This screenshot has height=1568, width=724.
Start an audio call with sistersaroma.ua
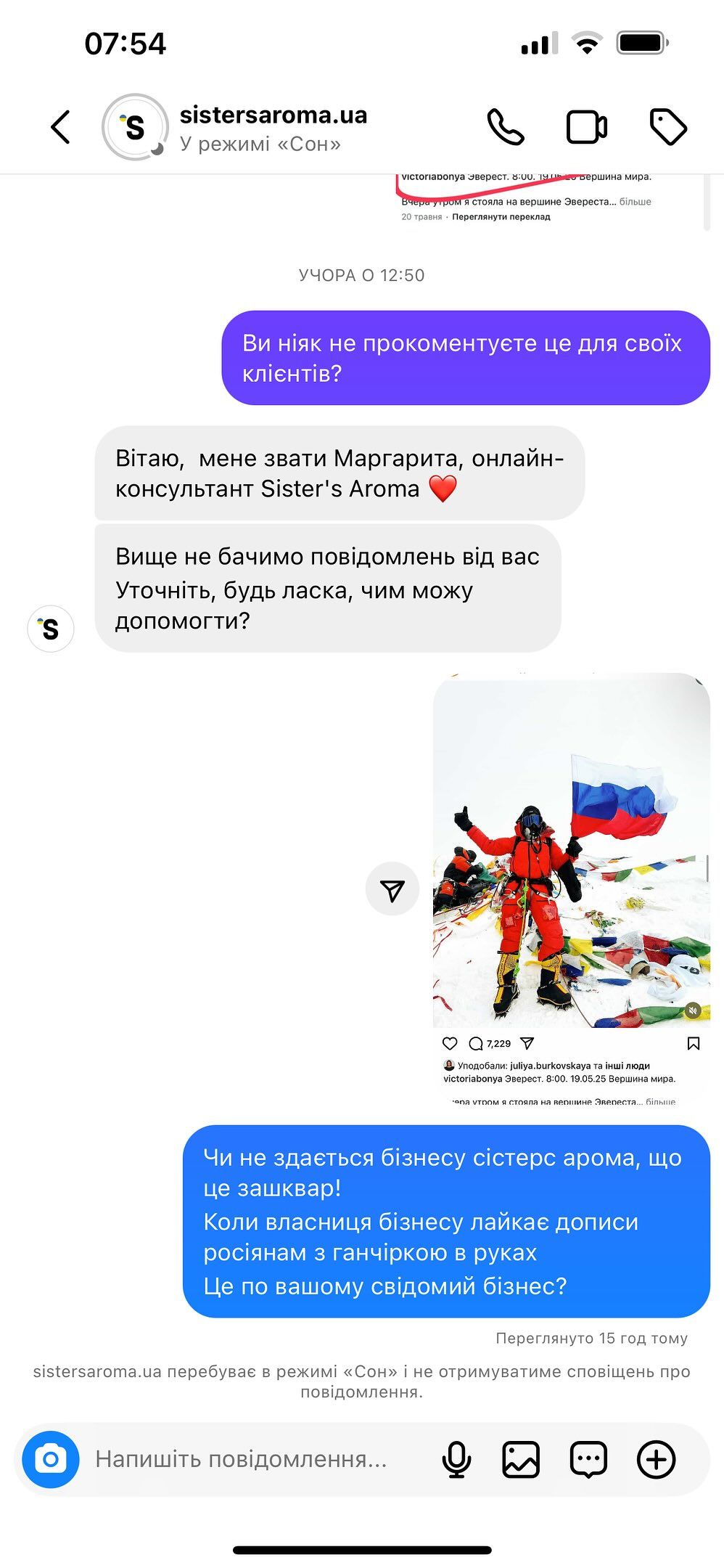point(506,127)
